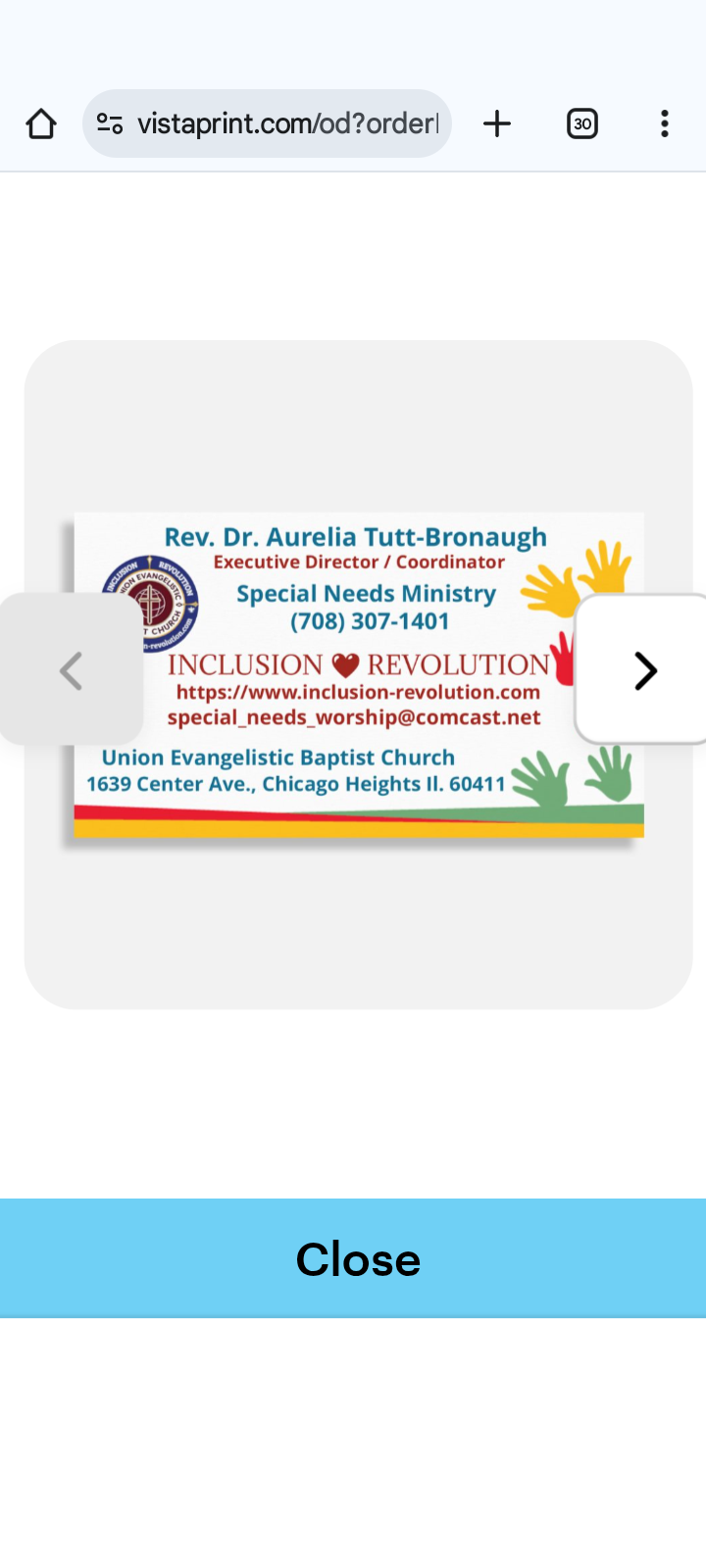Show the previous preview image
Image resolution: width=706 pixels, height=1568 pixels.
tap(71, 670)
